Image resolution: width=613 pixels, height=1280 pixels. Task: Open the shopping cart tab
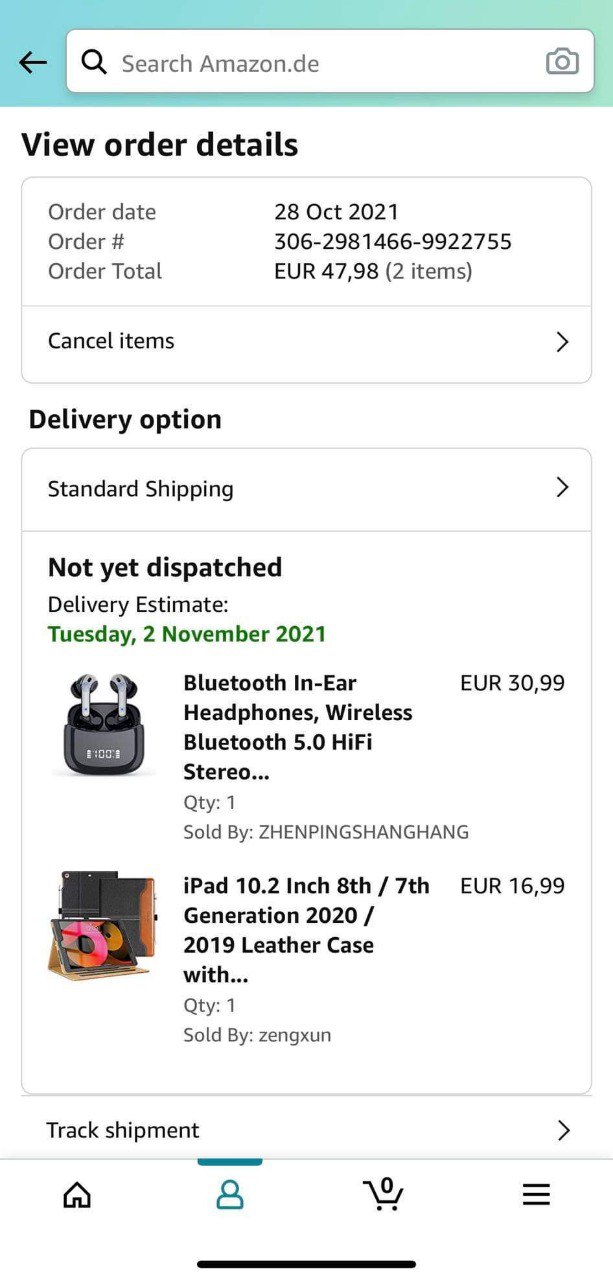383,1195
